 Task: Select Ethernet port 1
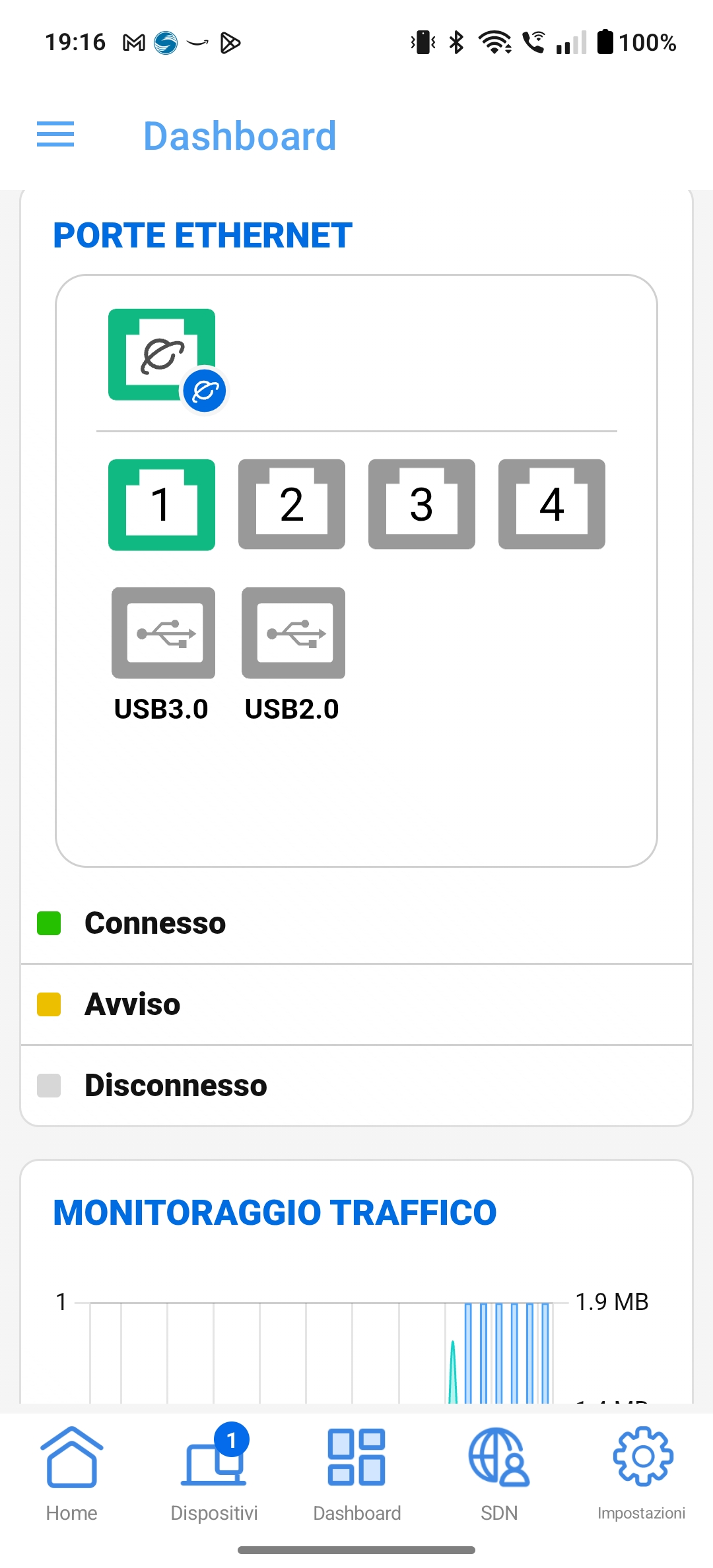[x=162, y=505]
